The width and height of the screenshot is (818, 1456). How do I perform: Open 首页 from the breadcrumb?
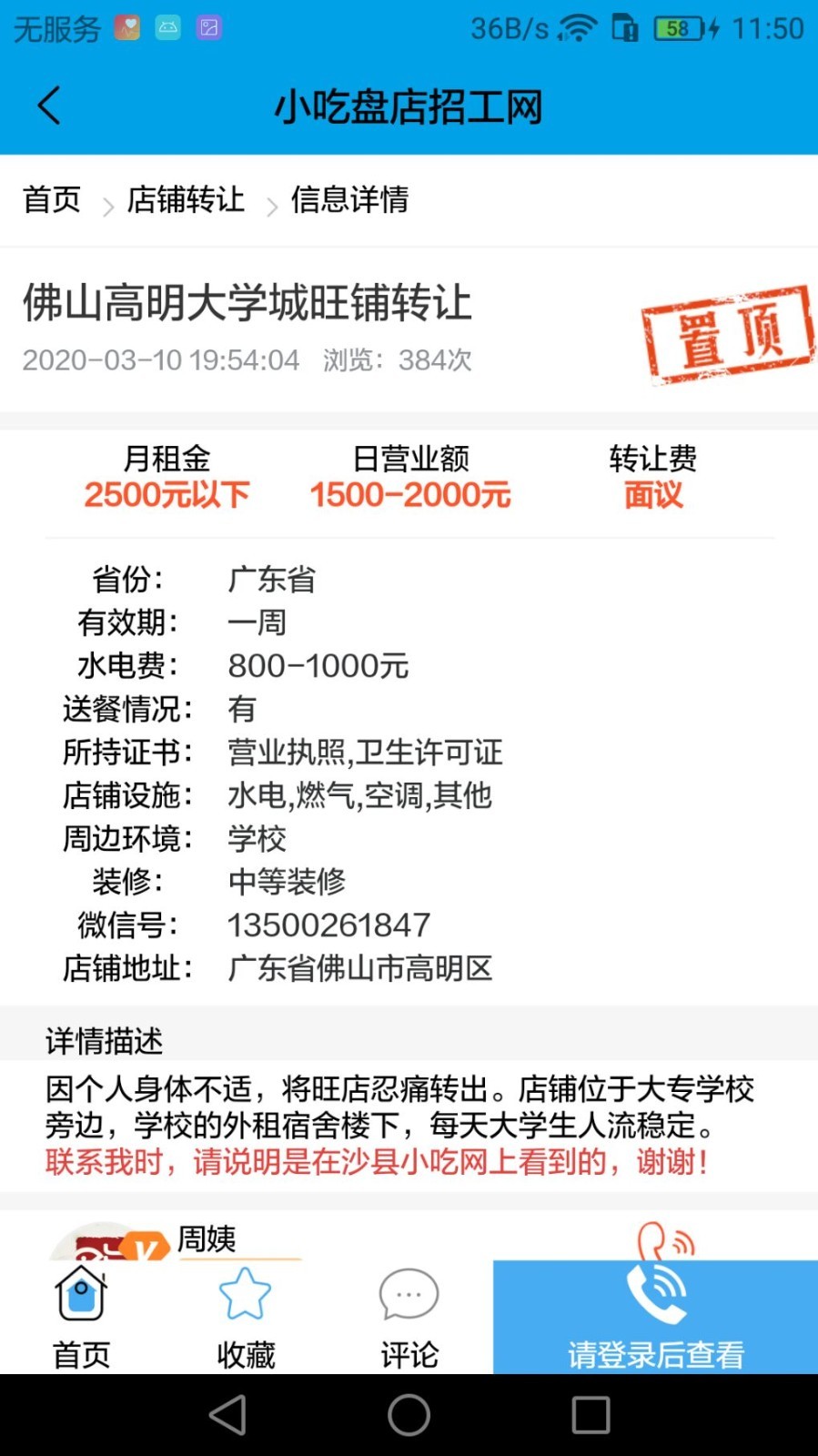[x=50, y=200]
